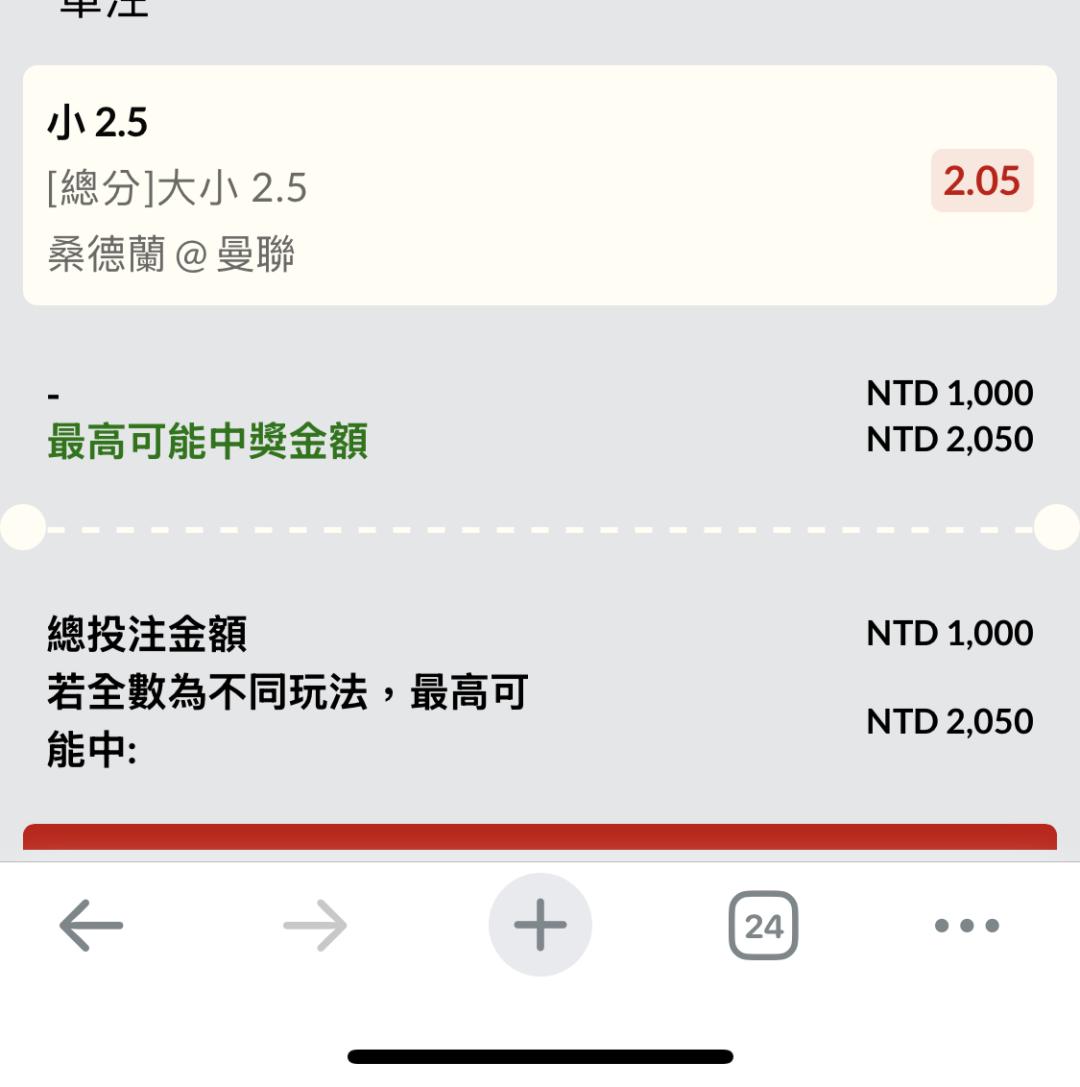1080x1087 pixels.
Task: Tap the 2.05 odds badge
Action: (981, 181)
